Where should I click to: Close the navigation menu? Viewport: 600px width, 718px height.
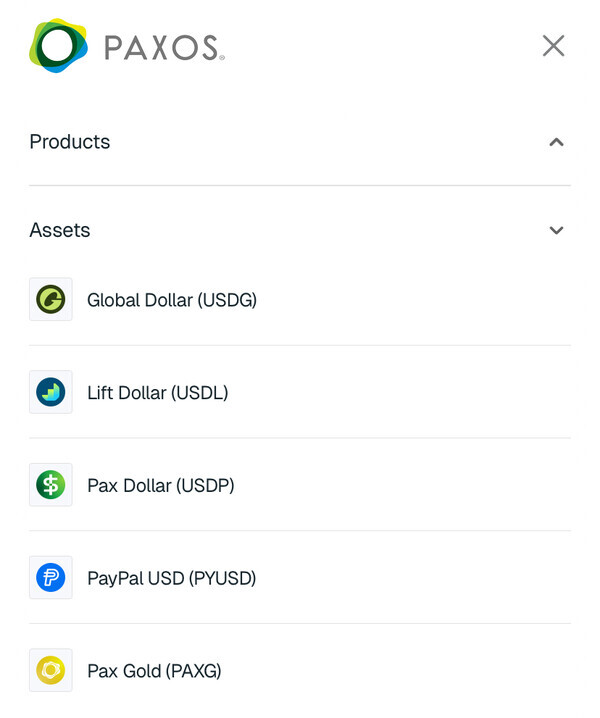point(553,46)
